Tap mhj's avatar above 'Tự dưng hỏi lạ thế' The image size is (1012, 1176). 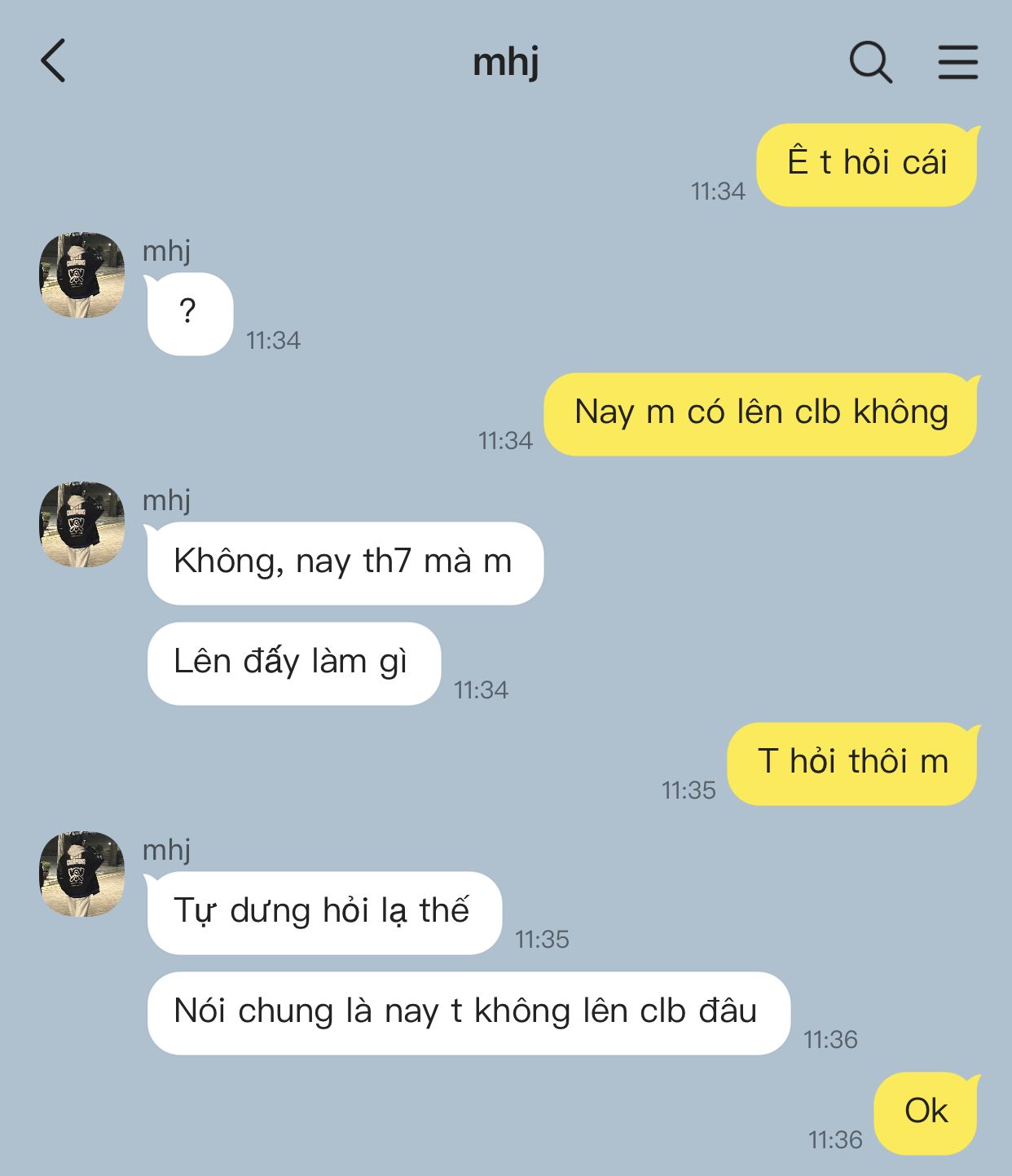(x=82, y=874)
